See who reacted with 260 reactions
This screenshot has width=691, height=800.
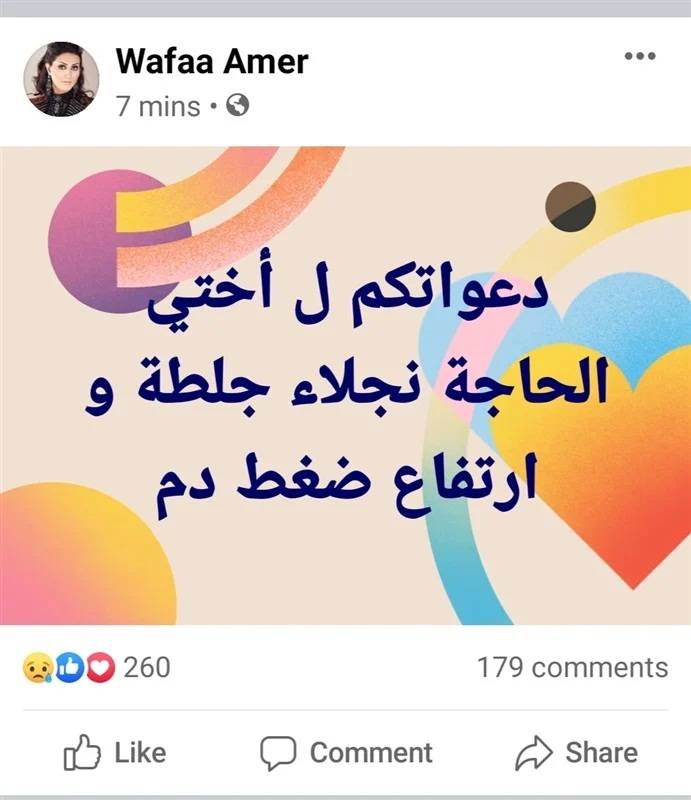pyautogui.click(x=96, y=667)
